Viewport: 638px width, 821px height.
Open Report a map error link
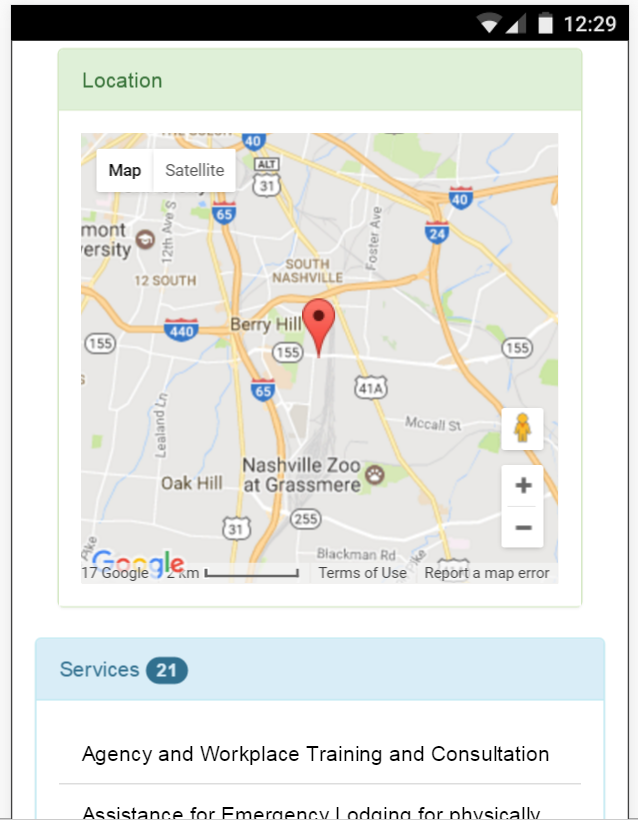click(487, 573)
